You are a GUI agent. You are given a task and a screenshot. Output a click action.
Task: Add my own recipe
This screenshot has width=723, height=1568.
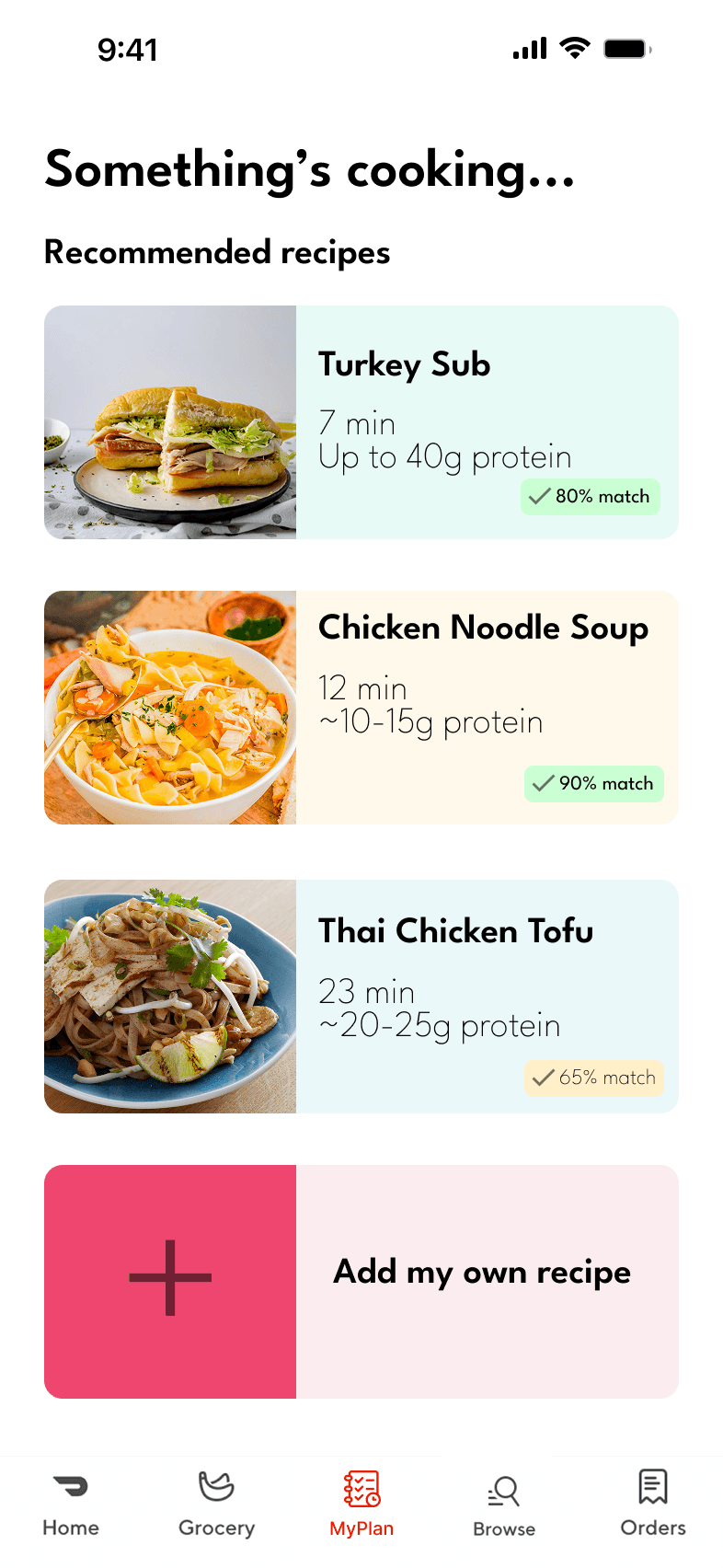click(x=361, y=1282)
